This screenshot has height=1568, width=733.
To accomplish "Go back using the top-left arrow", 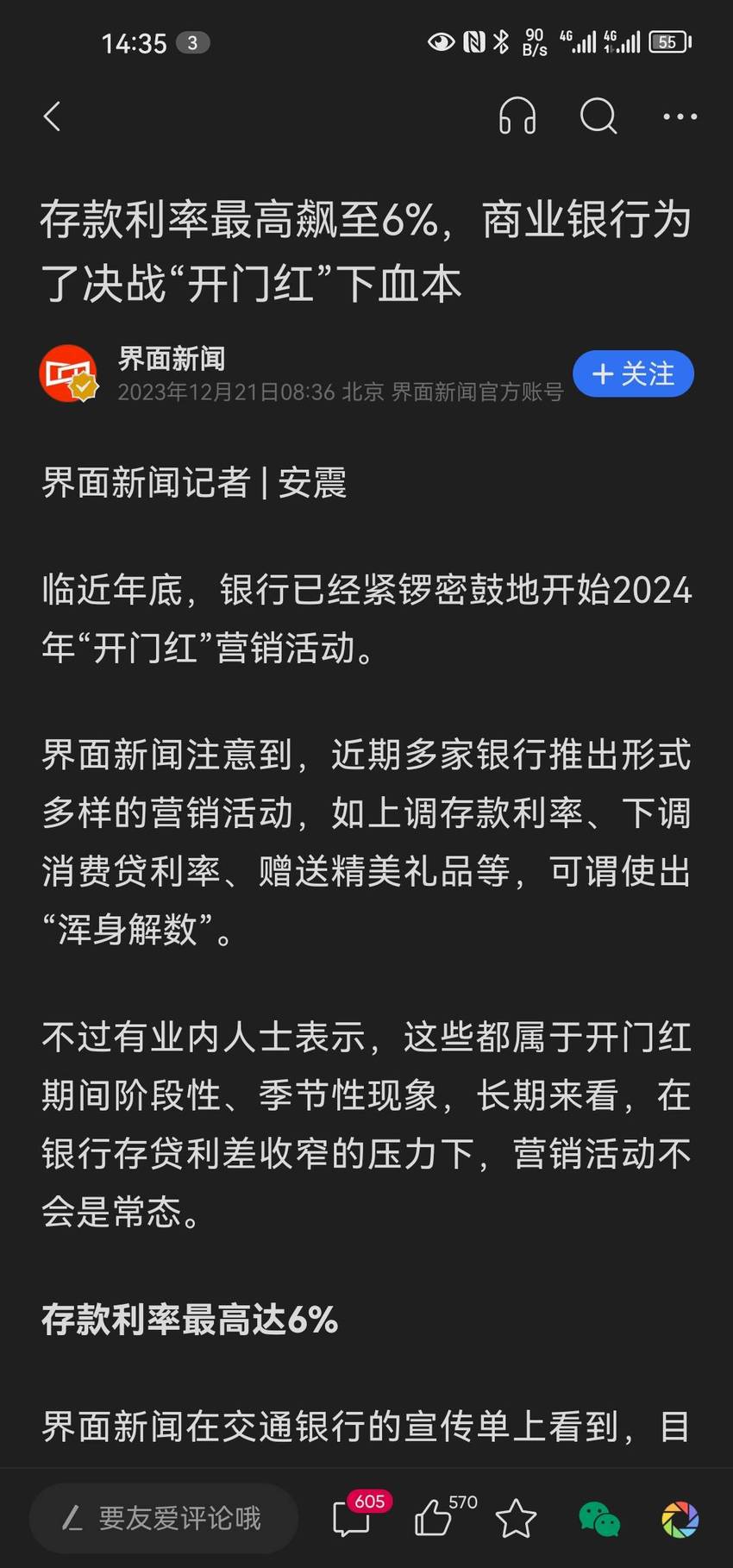I will point(53,116).
